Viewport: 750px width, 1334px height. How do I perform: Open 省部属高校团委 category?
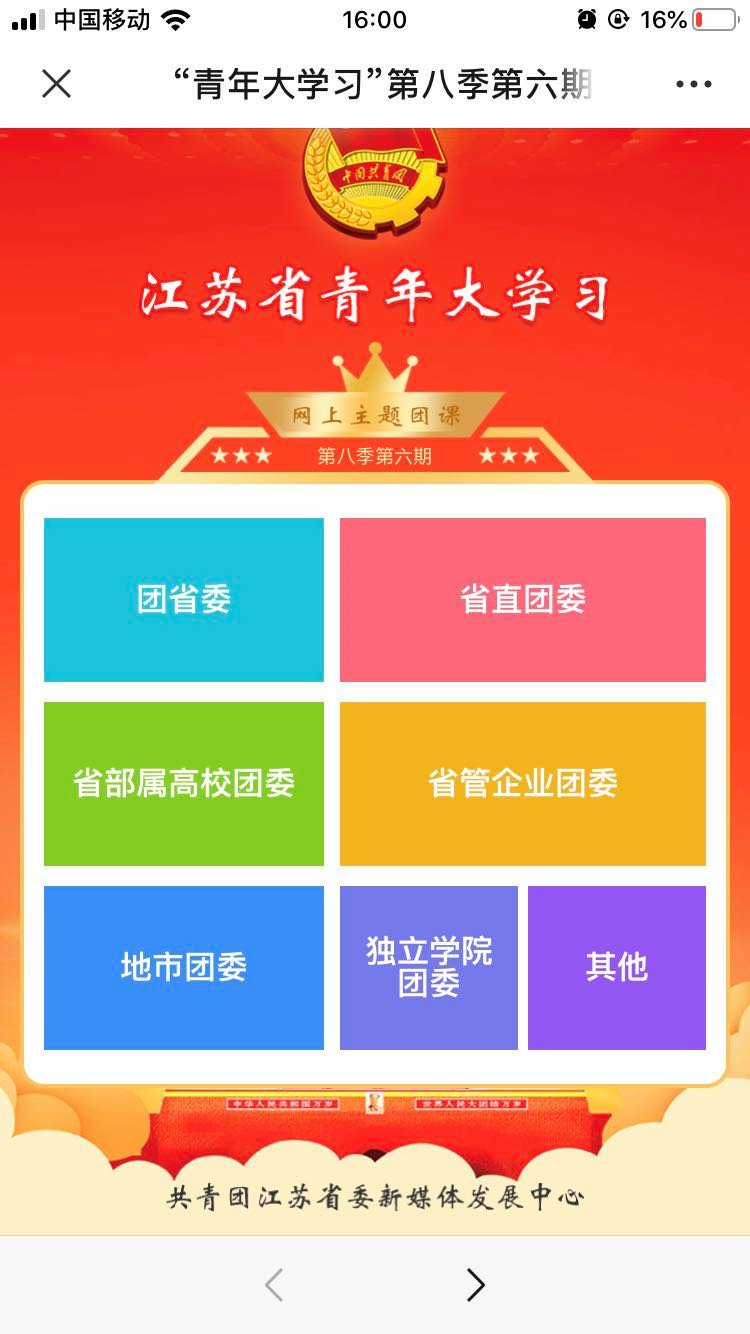click(184, 784)
